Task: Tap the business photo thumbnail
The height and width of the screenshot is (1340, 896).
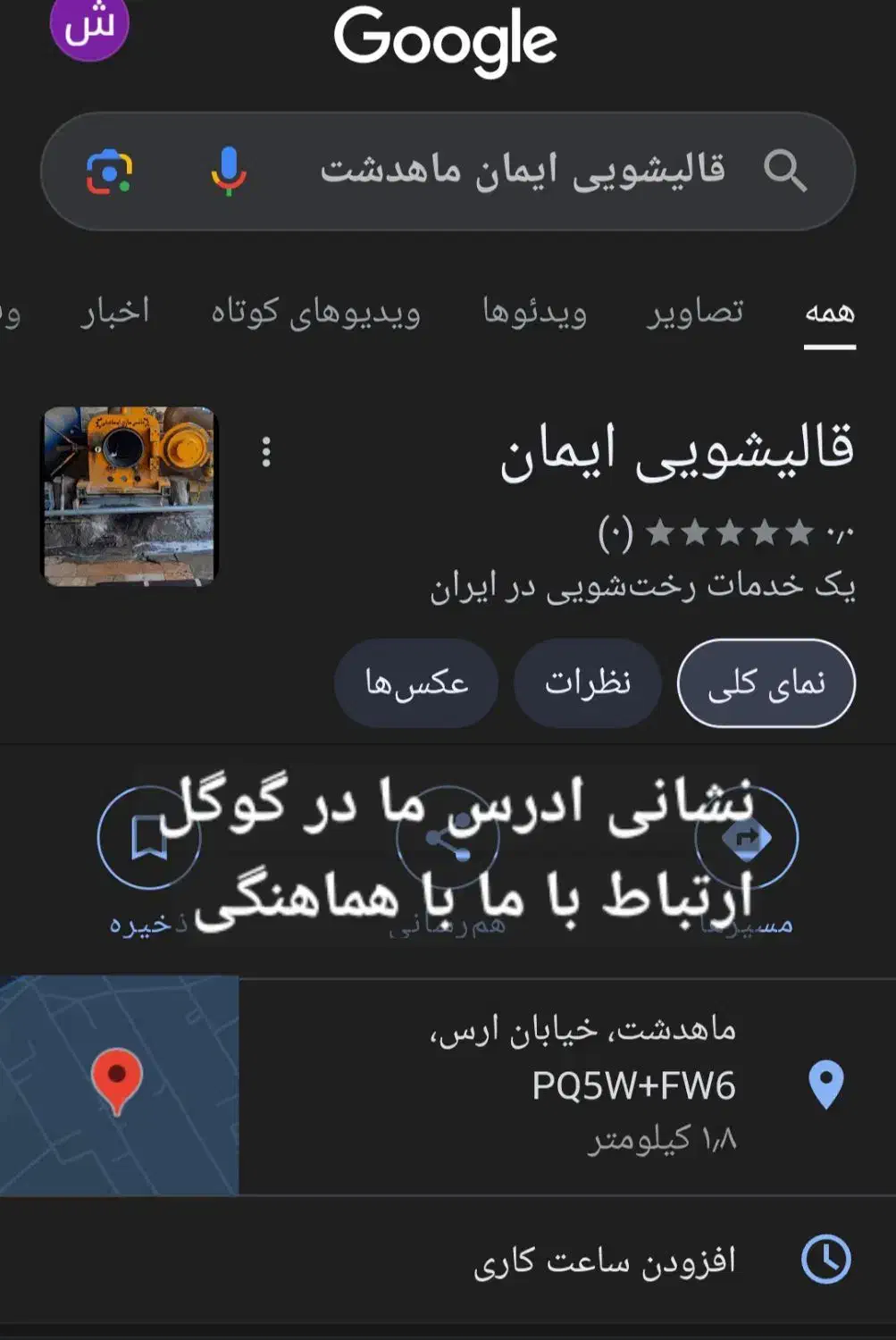Action: coord(130,497)
